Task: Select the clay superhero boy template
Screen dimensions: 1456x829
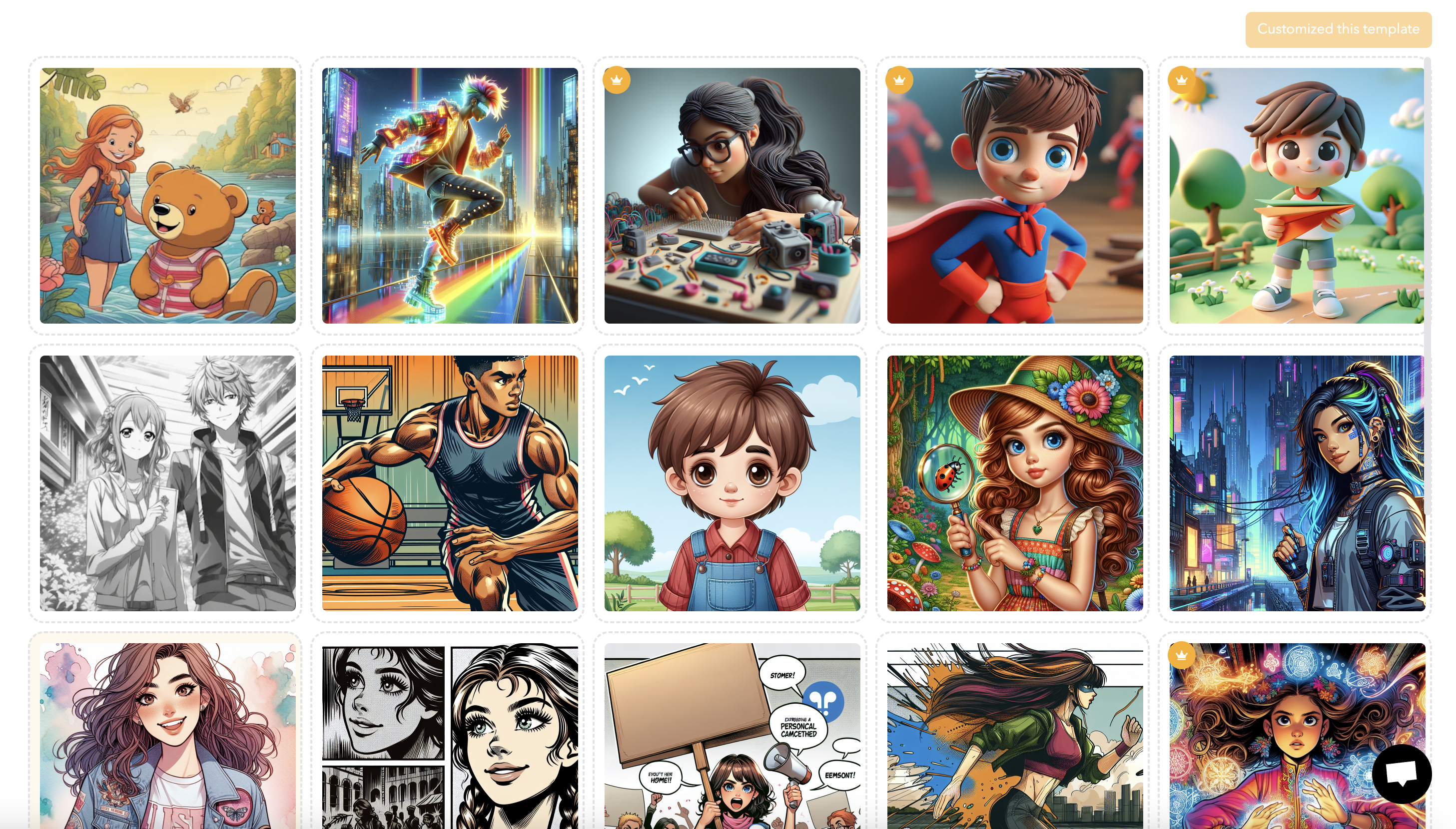Action: (x=1014, y=195)
